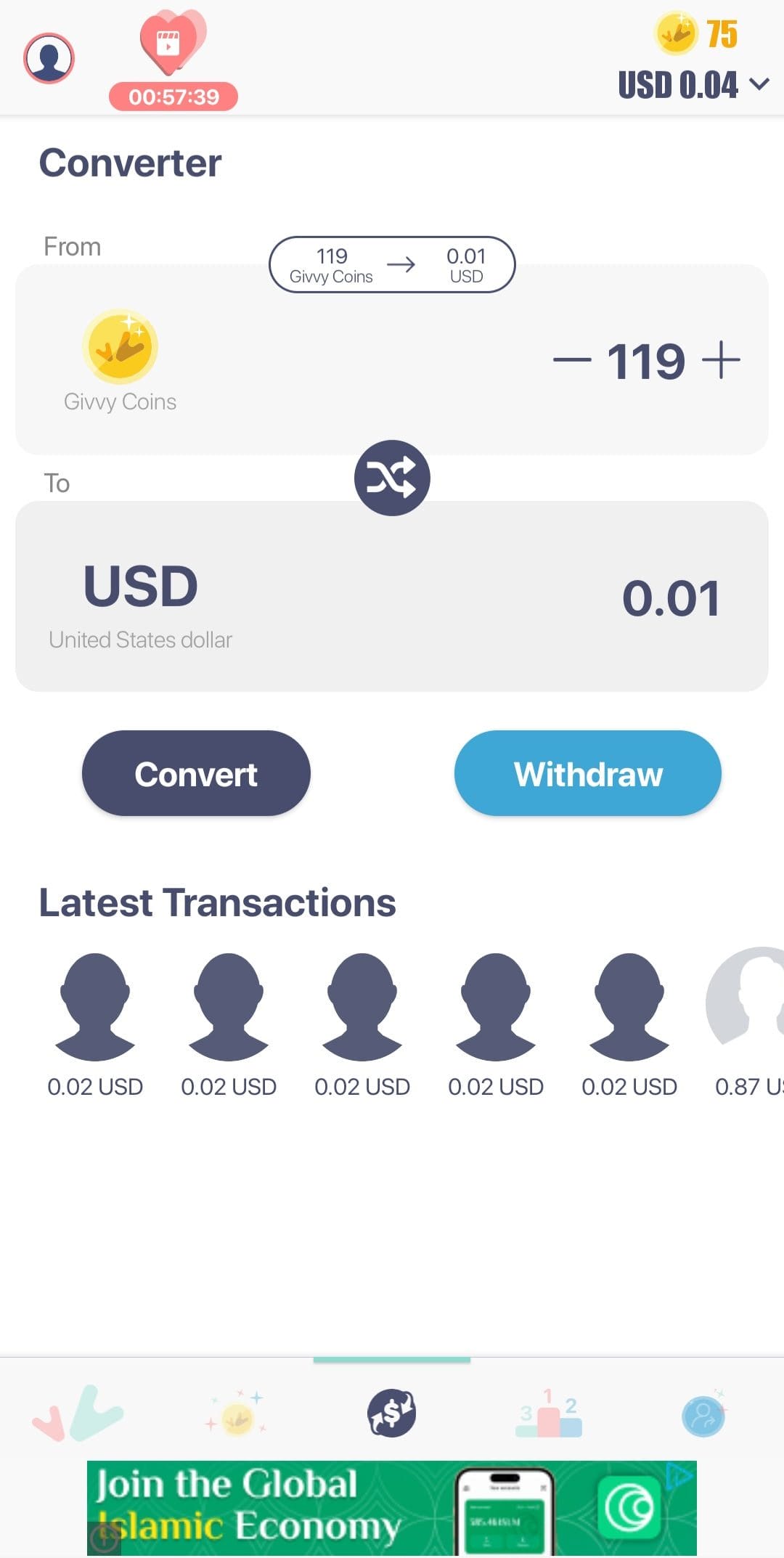This screenshot has height=1558, width=784.
Task: Switch to the coins earning tab
Action: (x=237, y=1414)
